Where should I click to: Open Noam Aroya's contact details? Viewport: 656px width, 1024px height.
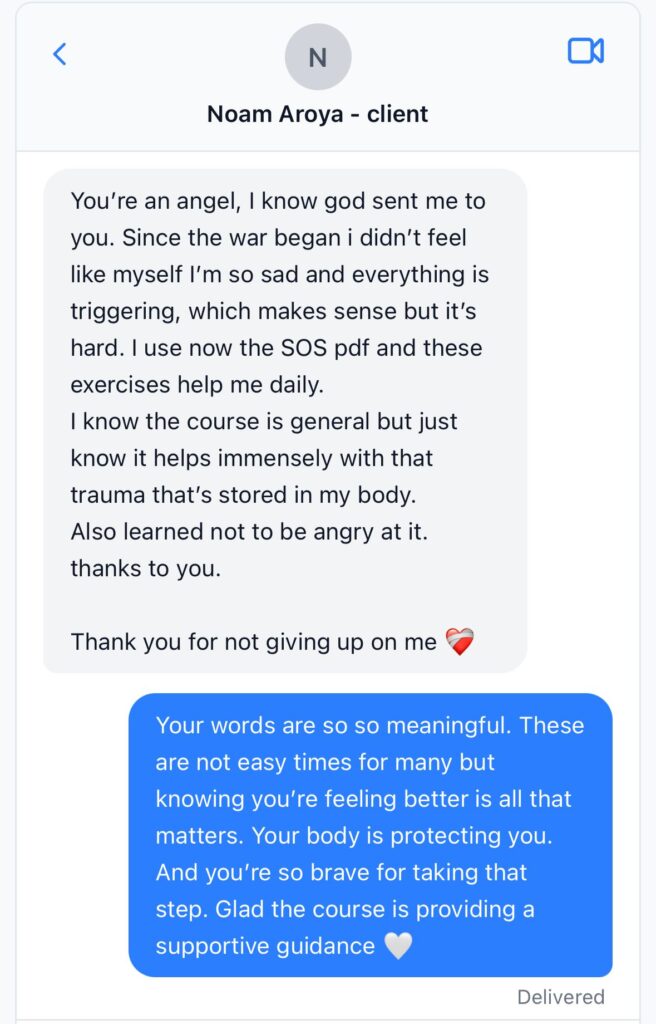coord(317,58)
